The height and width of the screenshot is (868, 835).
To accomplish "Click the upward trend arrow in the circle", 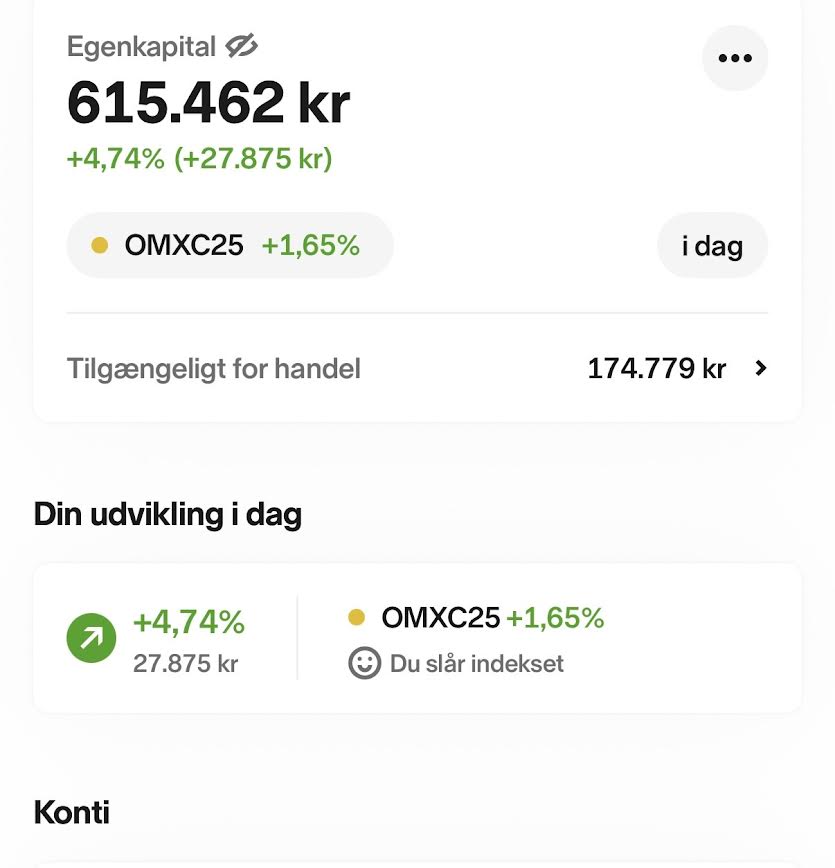I will (x=91, y=636).
